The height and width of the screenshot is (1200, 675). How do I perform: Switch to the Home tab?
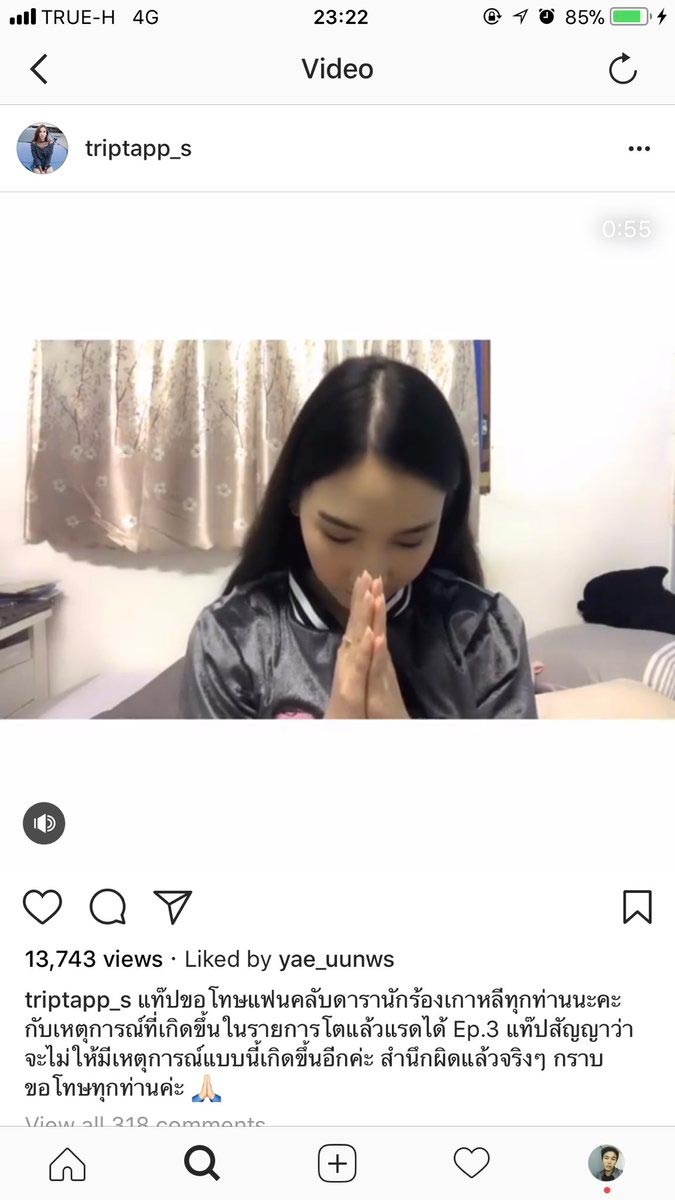point(67,1163)
